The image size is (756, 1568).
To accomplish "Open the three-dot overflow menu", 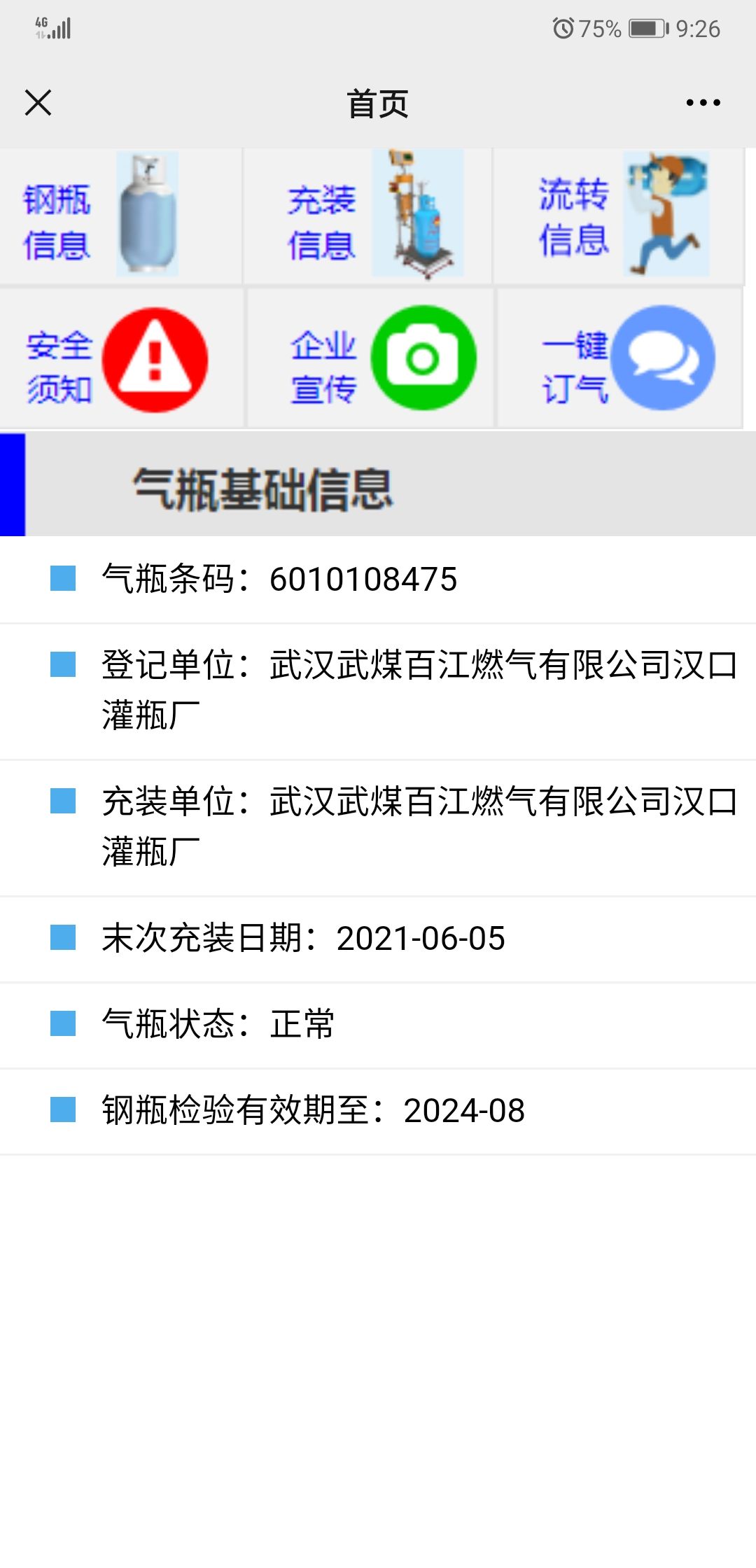I will click(703, 103).
